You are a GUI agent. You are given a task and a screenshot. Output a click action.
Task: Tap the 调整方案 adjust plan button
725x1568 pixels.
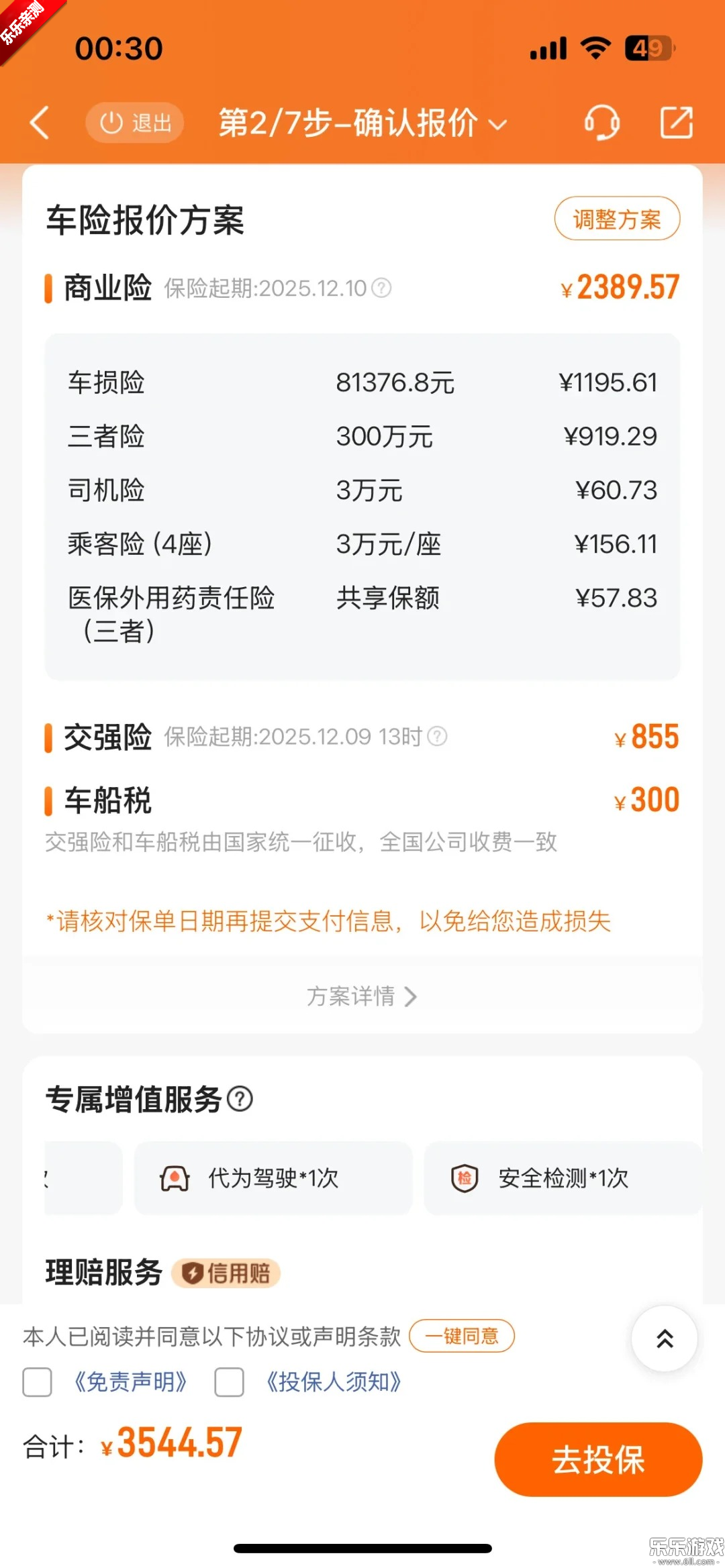tap(616, 218)
